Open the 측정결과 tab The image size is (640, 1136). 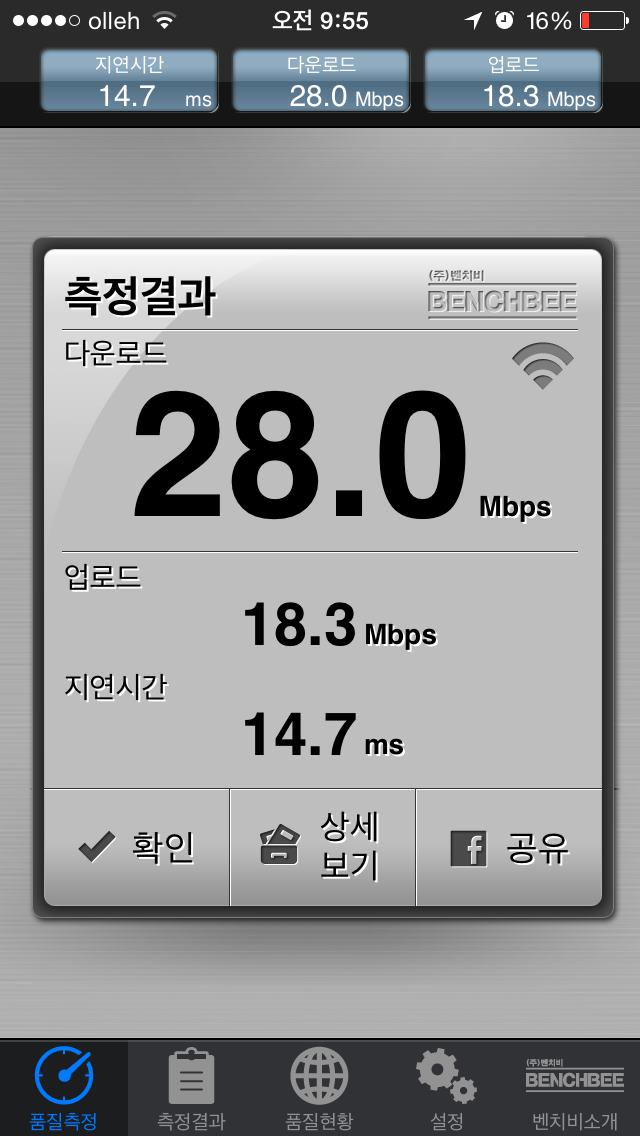191,1088
